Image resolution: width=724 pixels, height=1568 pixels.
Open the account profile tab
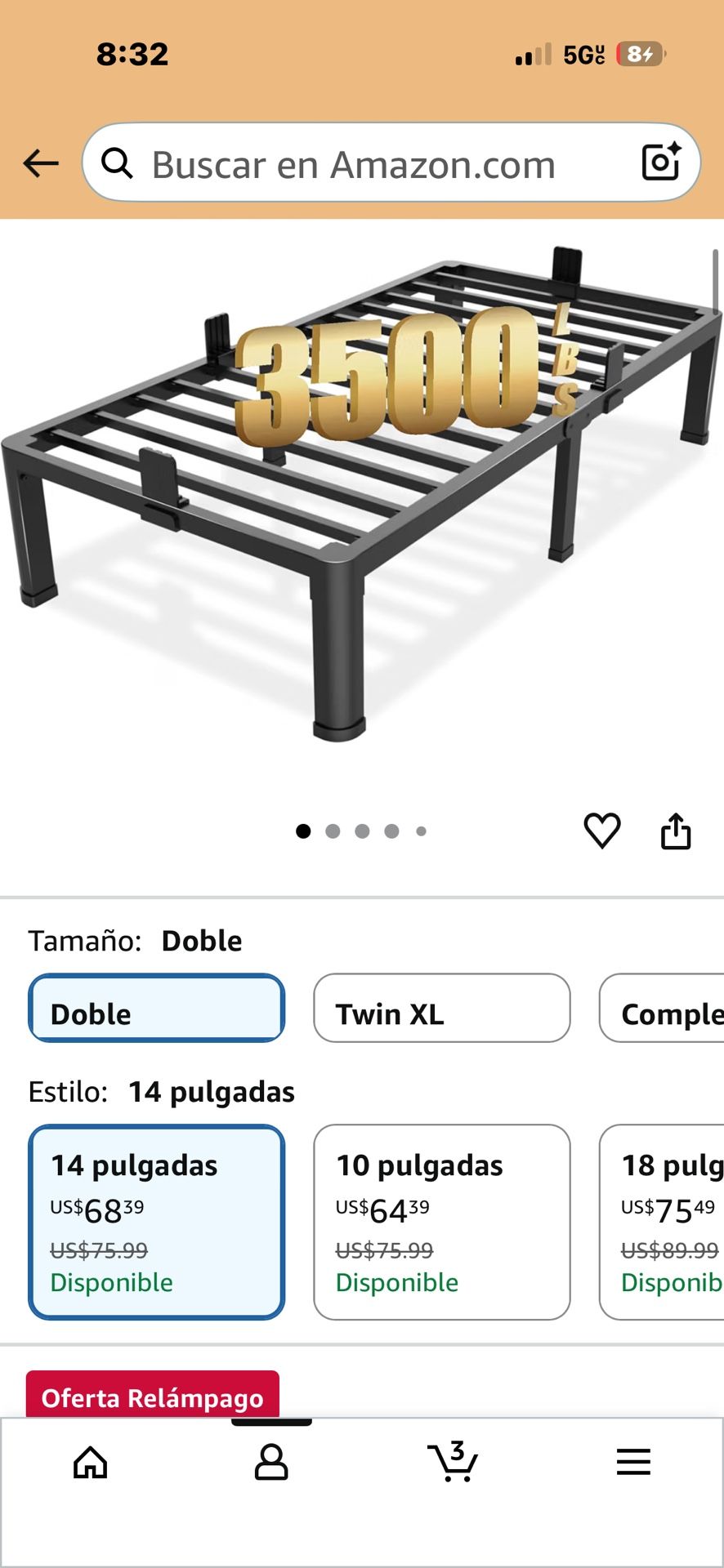(271, 1462)
